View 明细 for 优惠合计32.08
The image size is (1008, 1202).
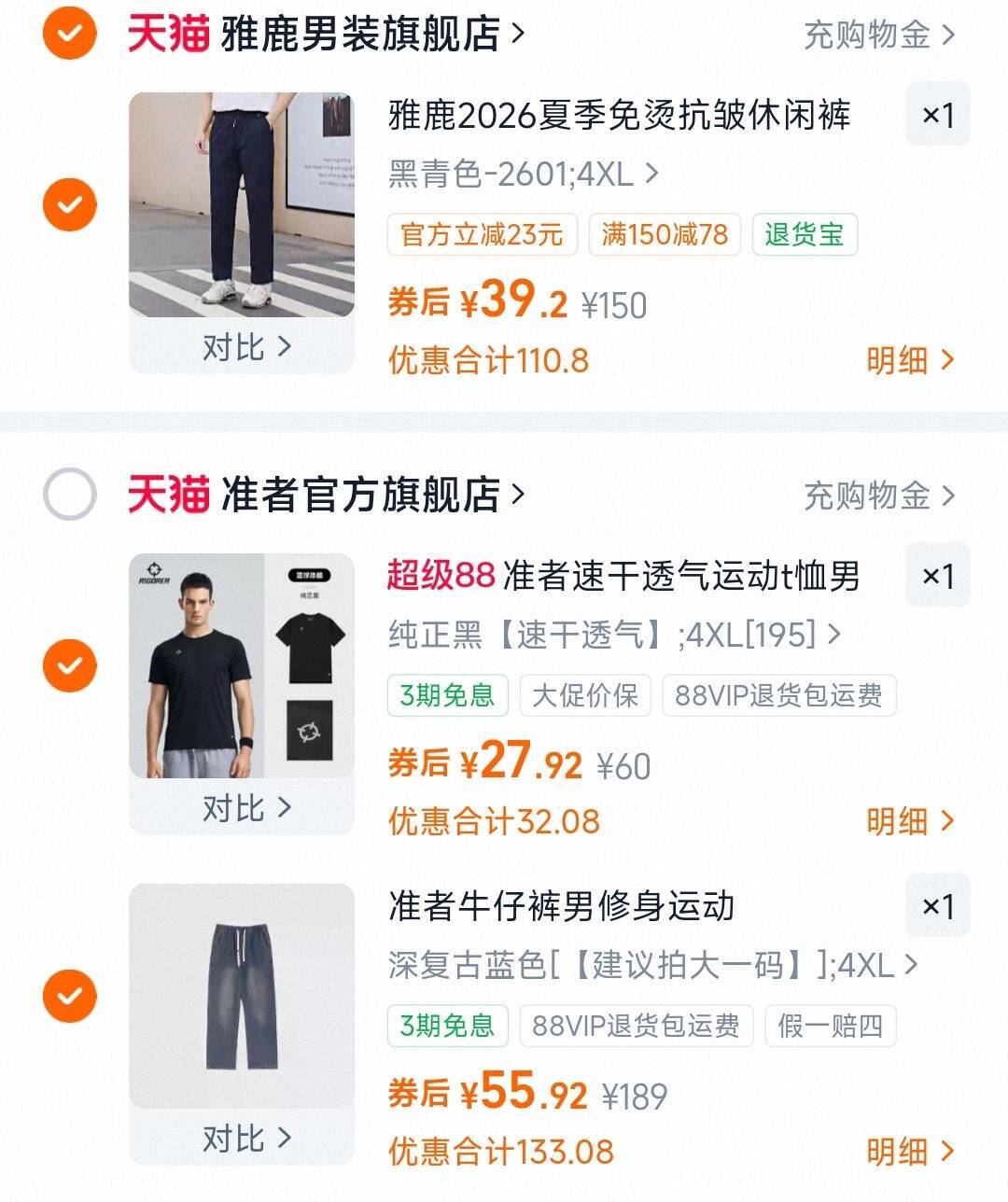coord(909,821)
